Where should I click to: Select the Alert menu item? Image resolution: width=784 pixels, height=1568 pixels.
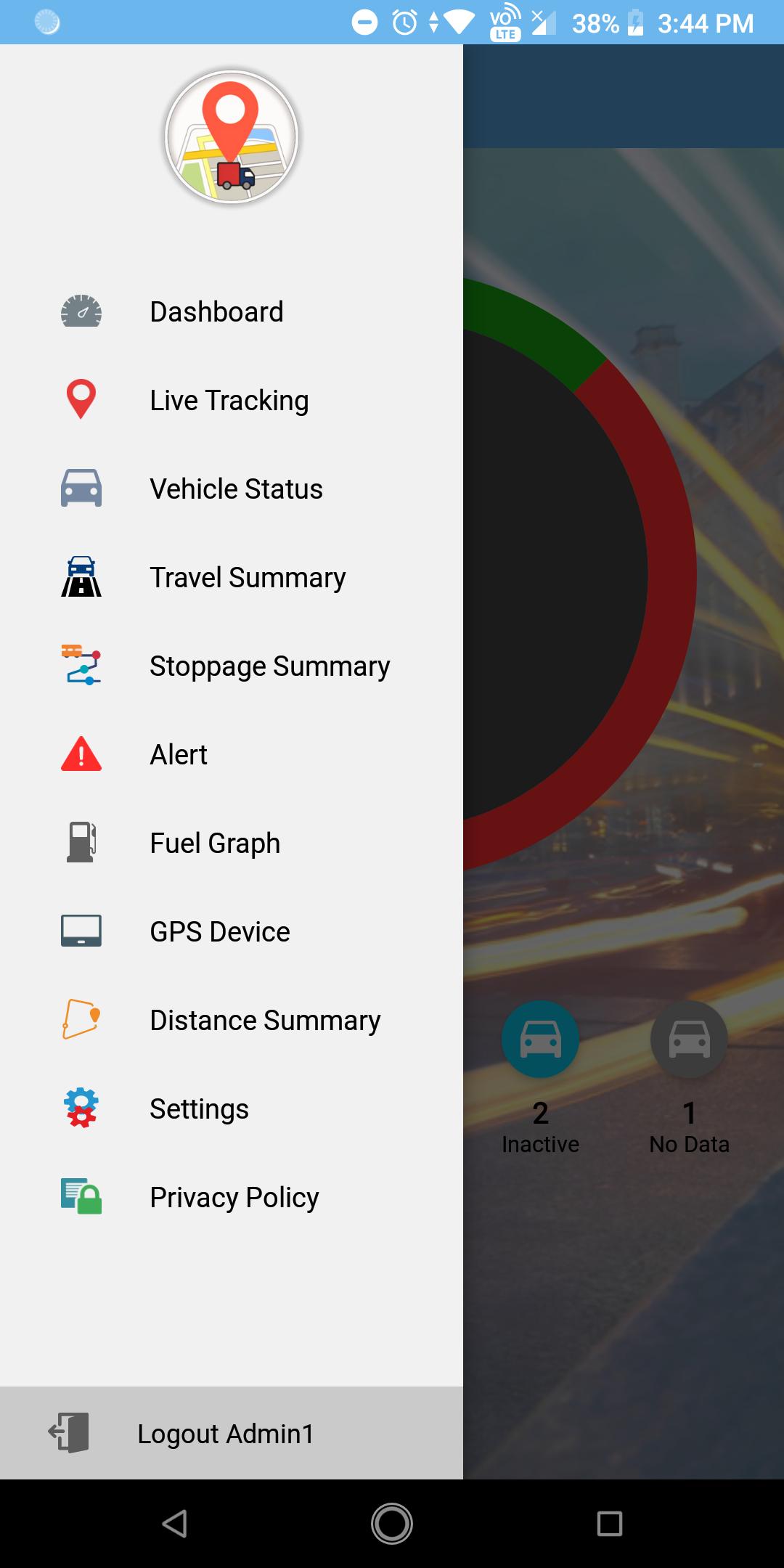tap(179, 755)
